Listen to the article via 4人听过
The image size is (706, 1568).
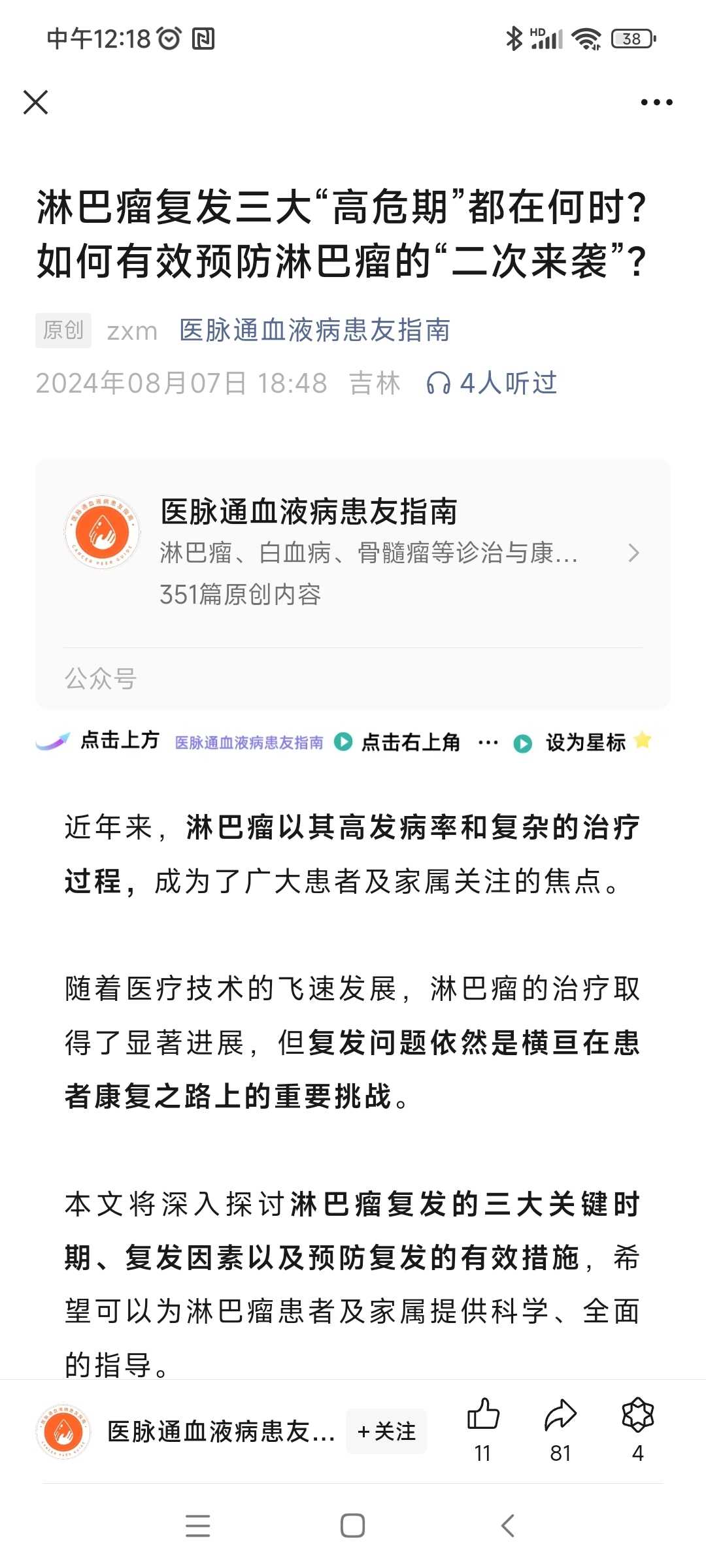coord(492,384)
